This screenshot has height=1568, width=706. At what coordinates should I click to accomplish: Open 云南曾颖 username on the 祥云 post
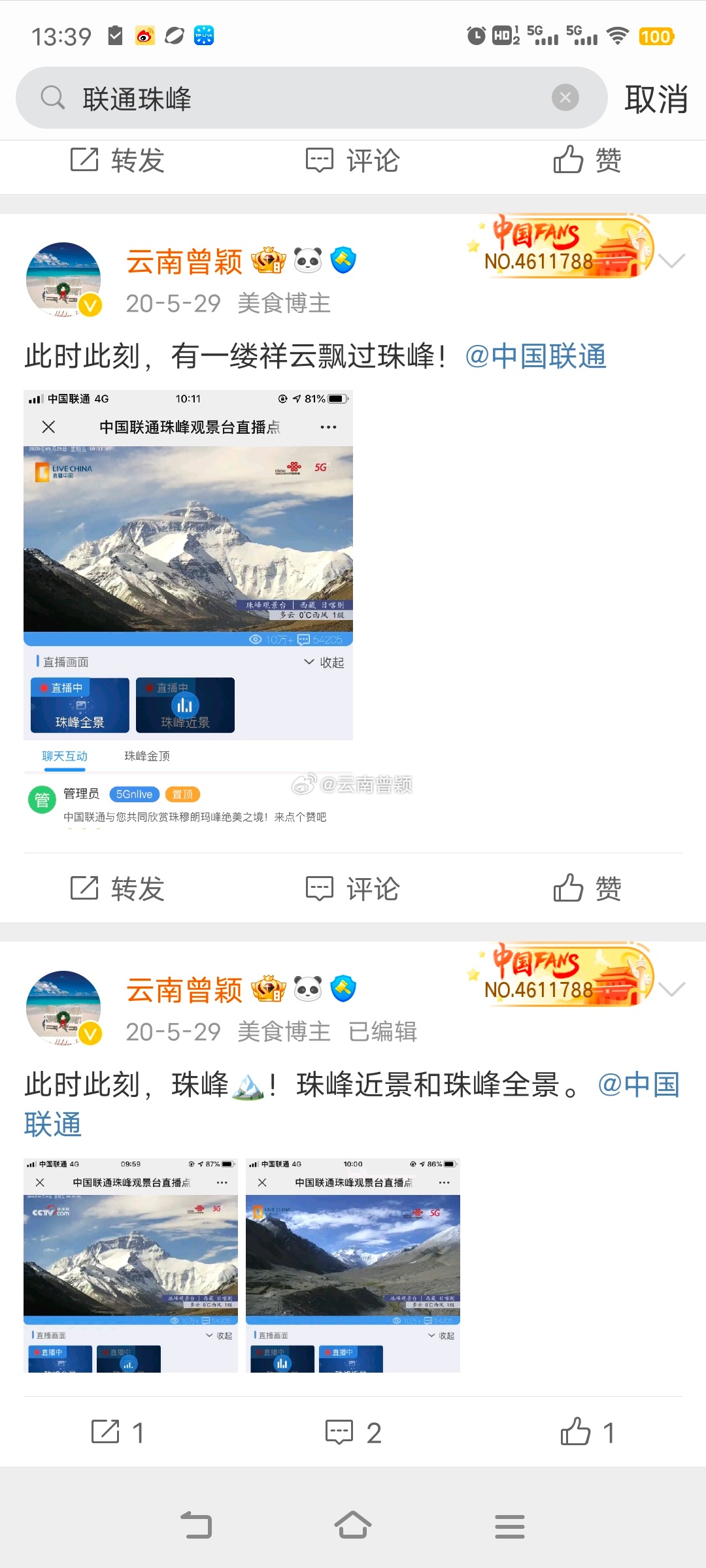(184, 262)
